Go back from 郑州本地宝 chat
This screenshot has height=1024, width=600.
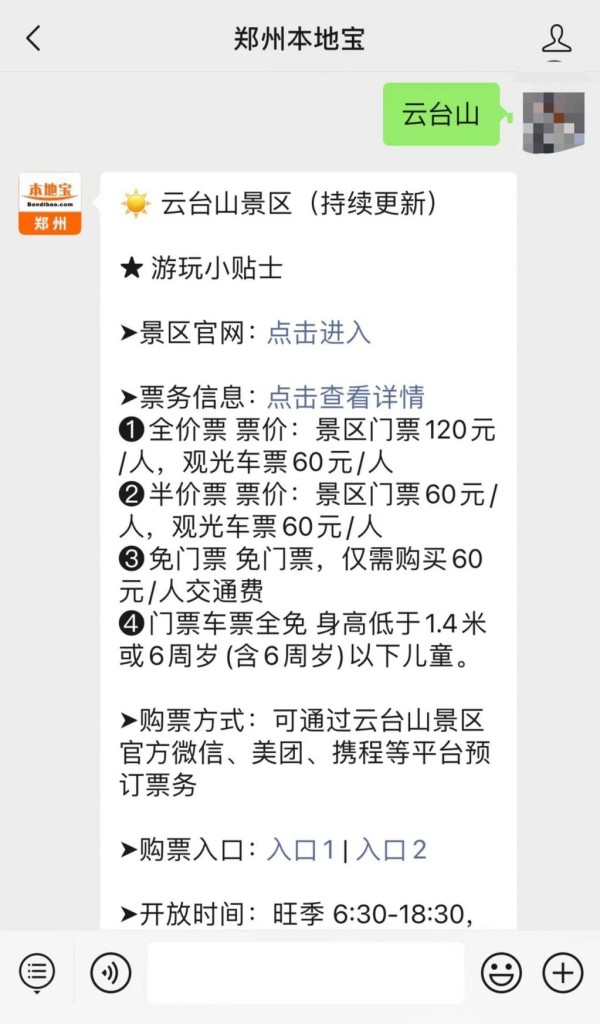[x=33, y=39]
